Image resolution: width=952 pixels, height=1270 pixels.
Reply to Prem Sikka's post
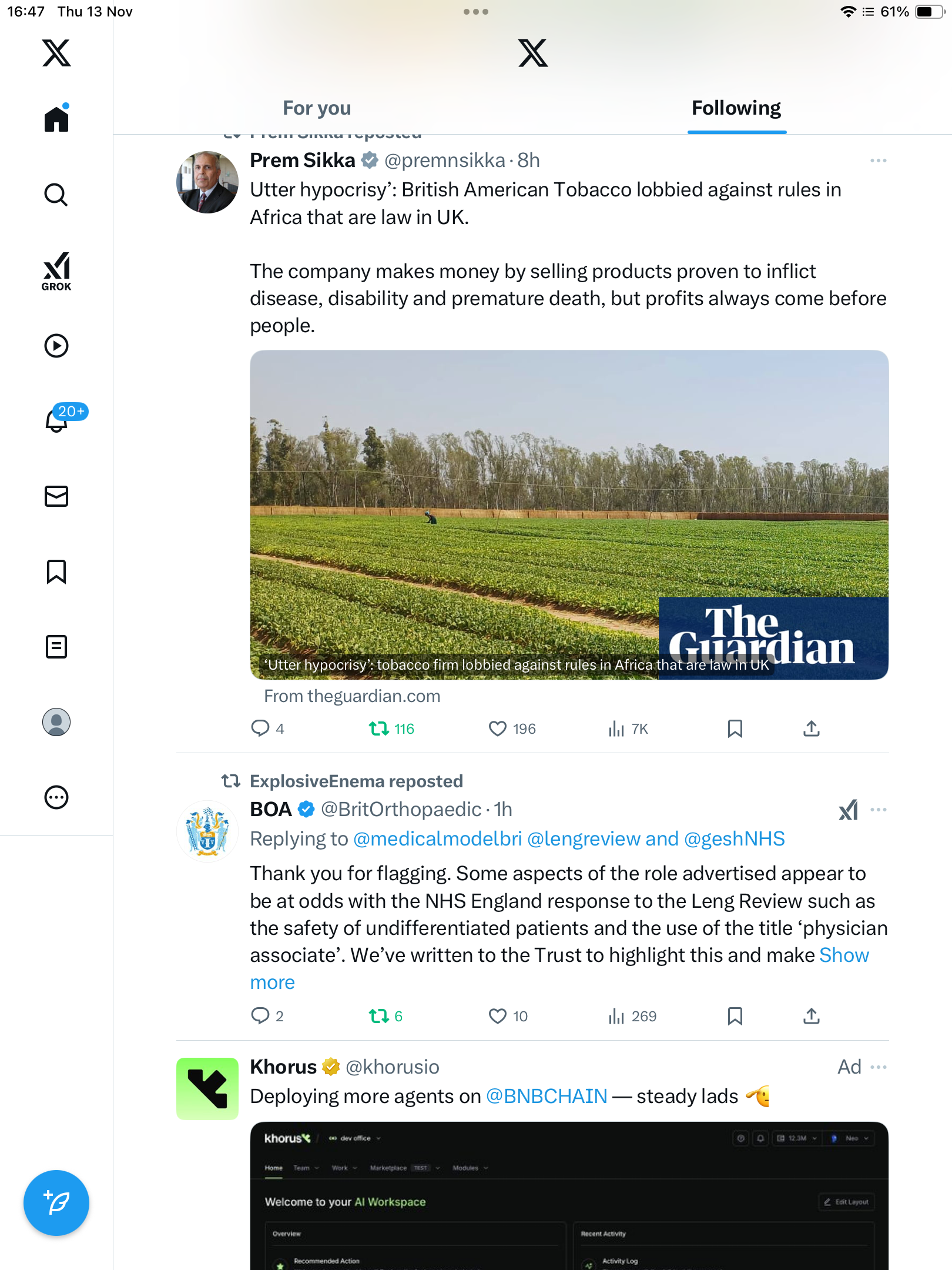[x=260, y=729]
